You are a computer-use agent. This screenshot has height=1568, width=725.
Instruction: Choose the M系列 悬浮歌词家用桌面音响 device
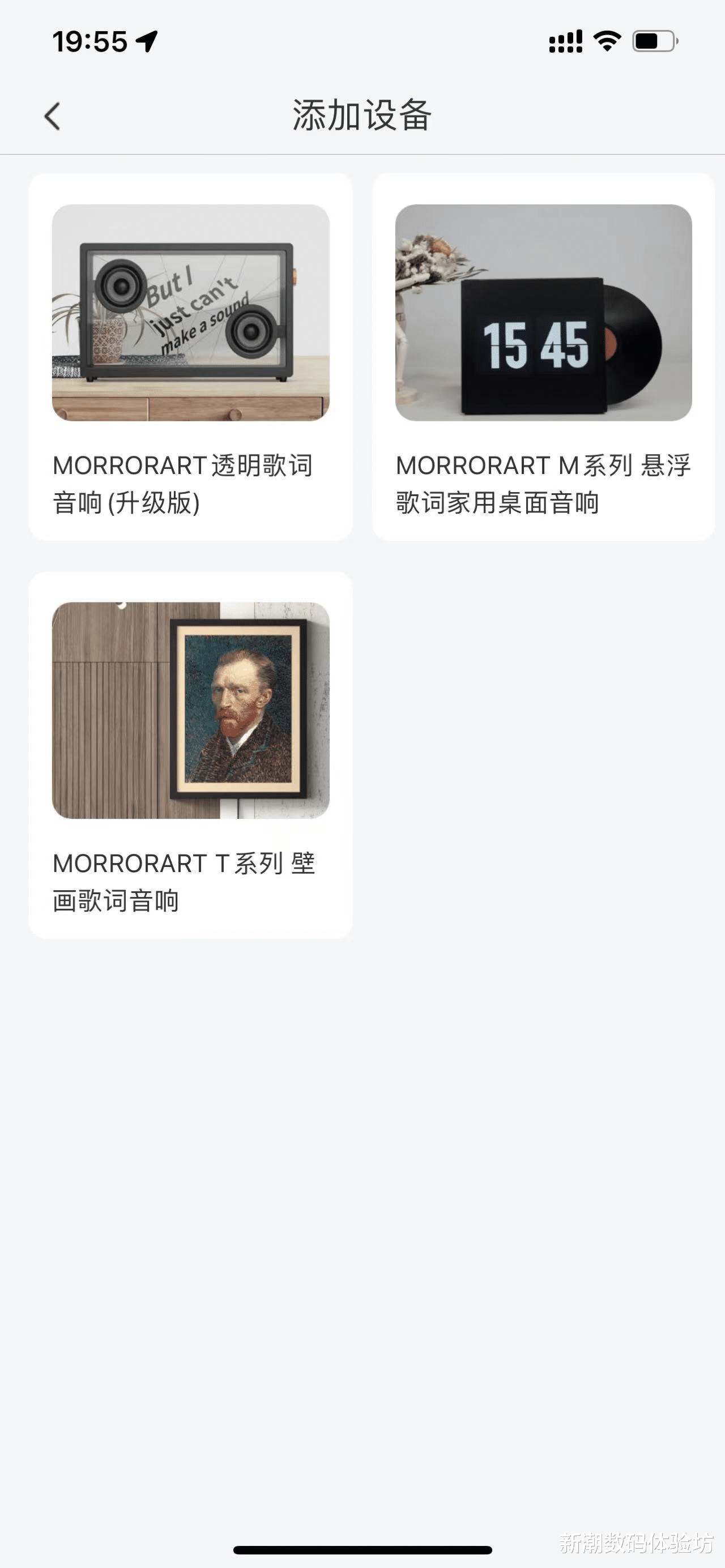(x=540, y=356)
